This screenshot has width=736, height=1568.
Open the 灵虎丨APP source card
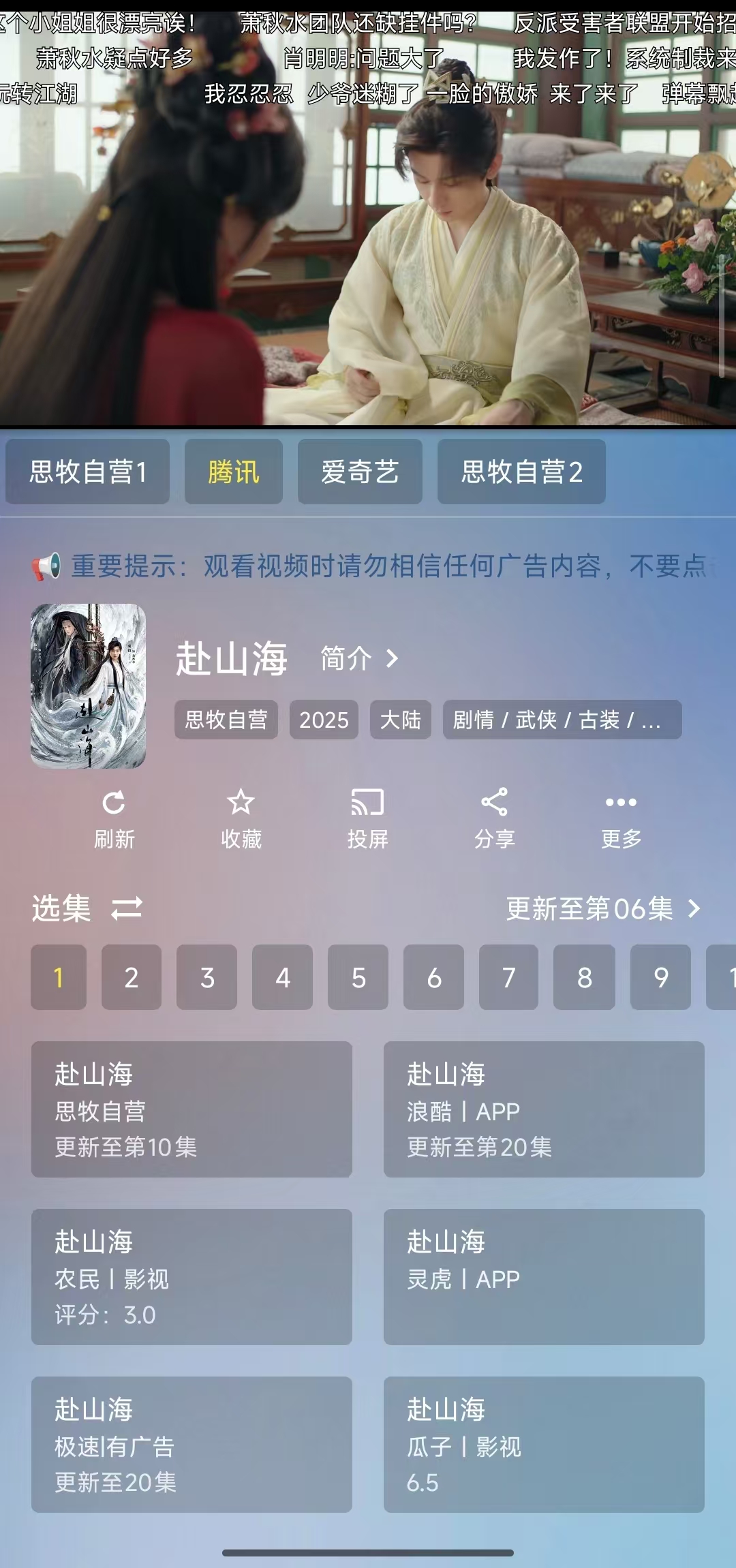544,1277
